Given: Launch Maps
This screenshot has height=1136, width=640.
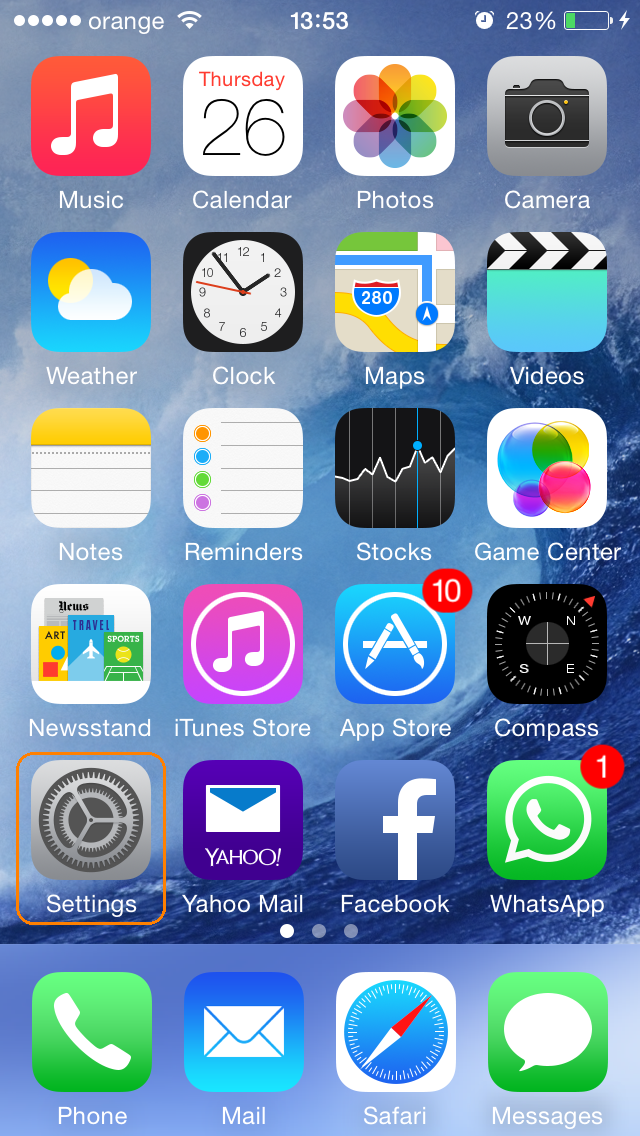Looking at the screenshot, I should (395, 292).
